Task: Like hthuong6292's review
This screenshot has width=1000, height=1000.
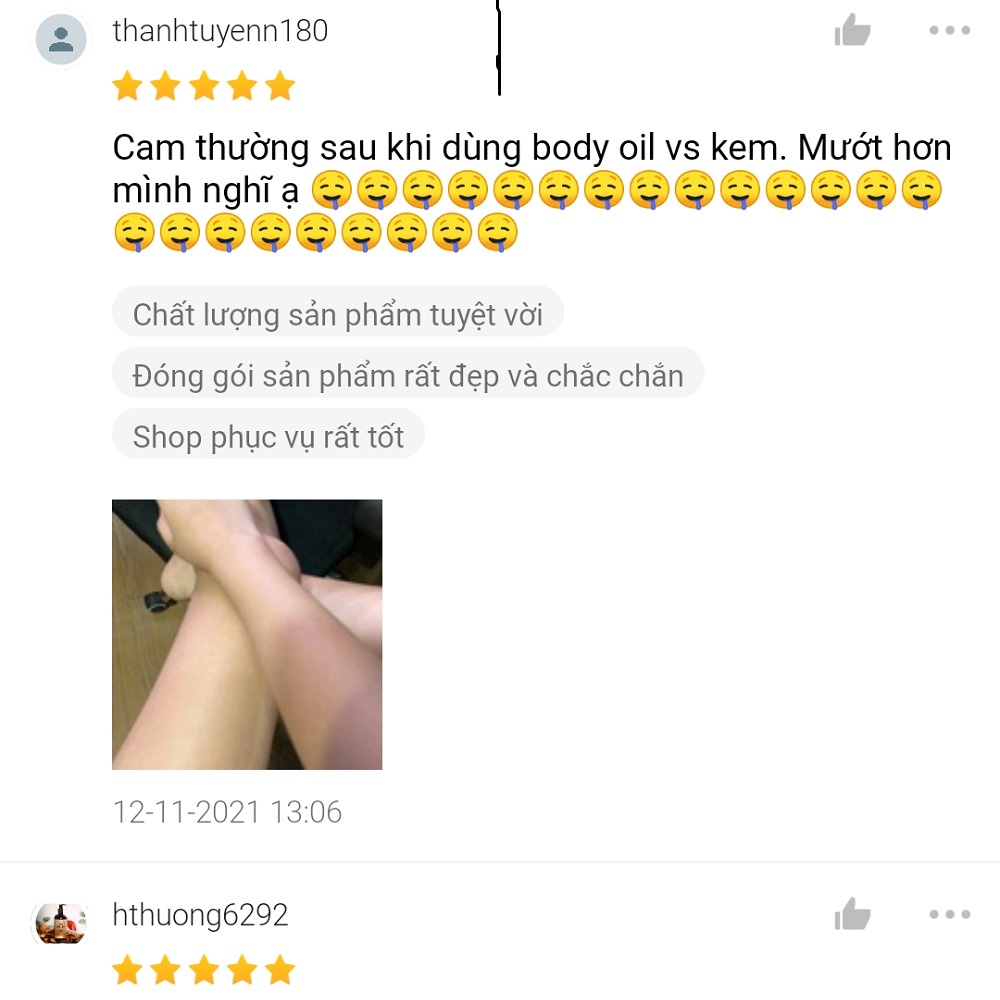Action: (x=852, y=914)
